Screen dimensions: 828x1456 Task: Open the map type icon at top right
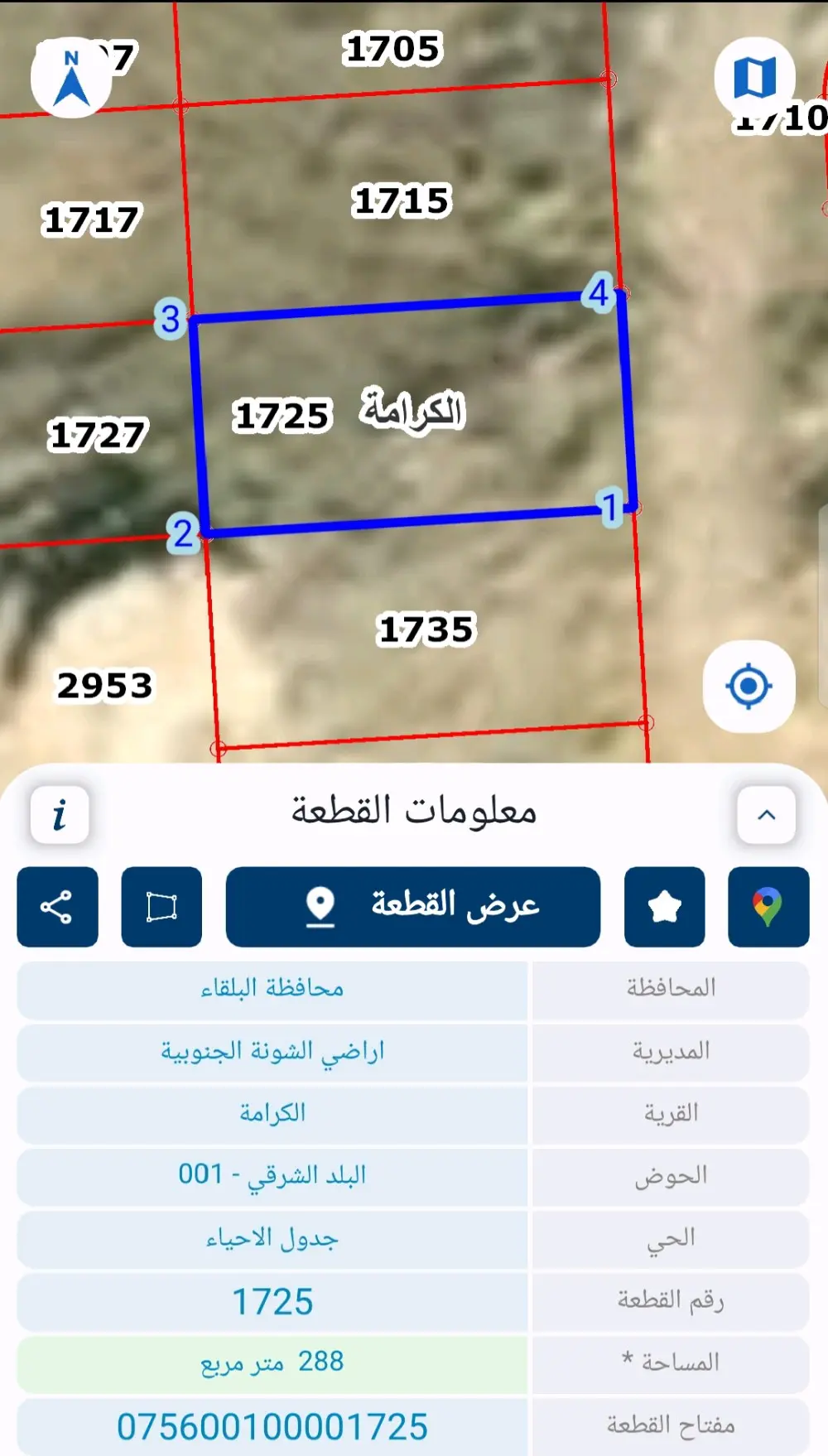[x=754, y=78]
